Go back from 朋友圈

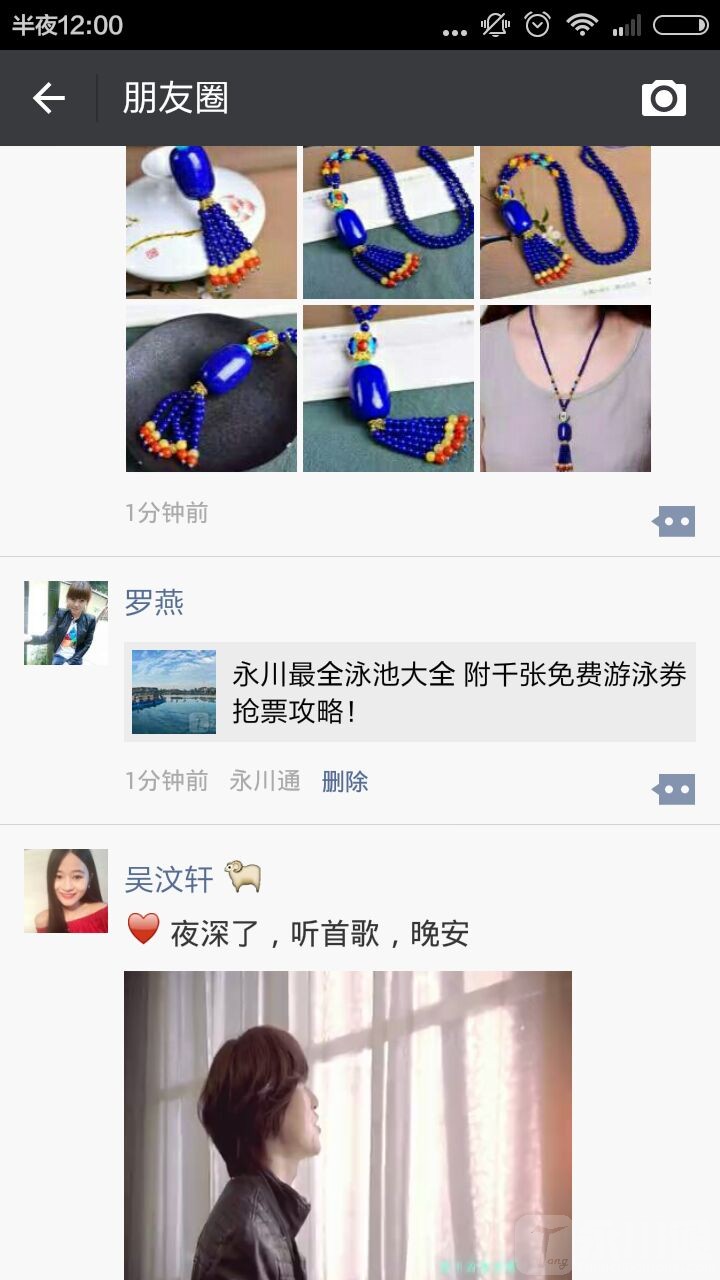pyautogui.click(x=48, y=98)
